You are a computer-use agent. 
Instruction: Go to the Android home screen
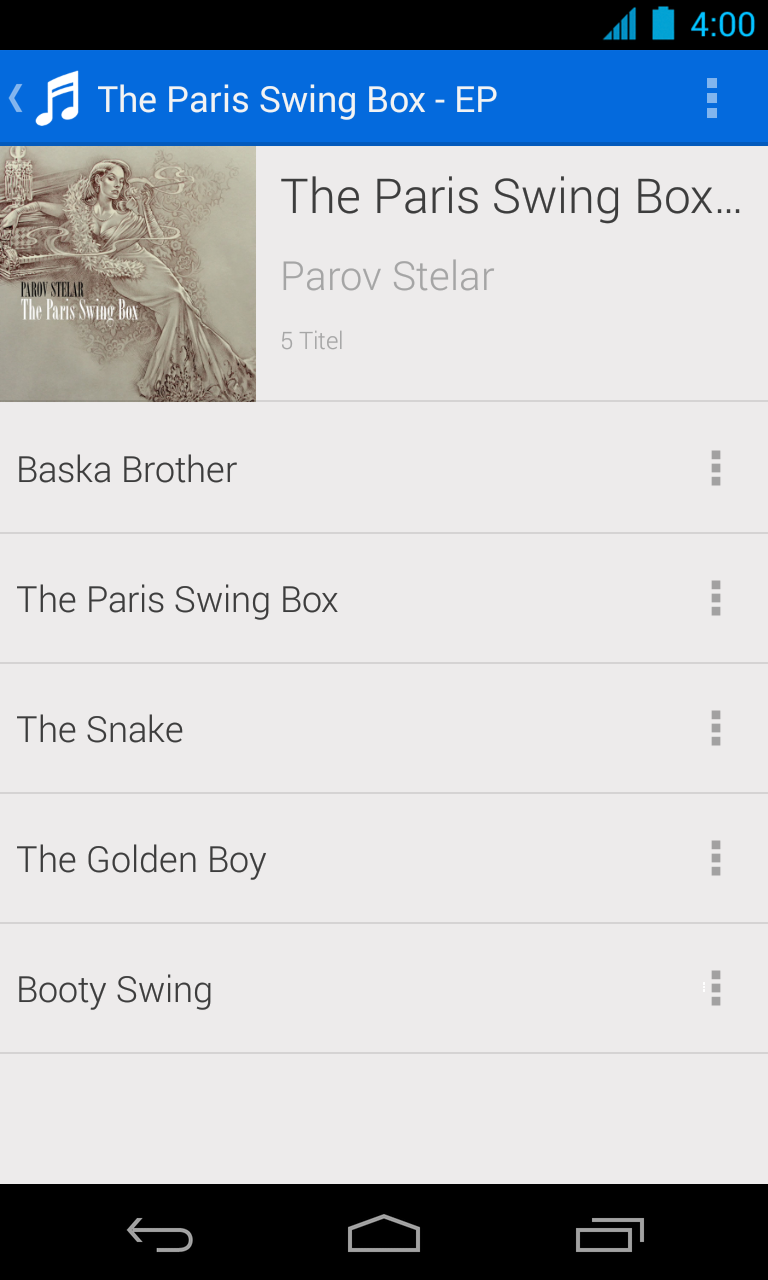383,1234
